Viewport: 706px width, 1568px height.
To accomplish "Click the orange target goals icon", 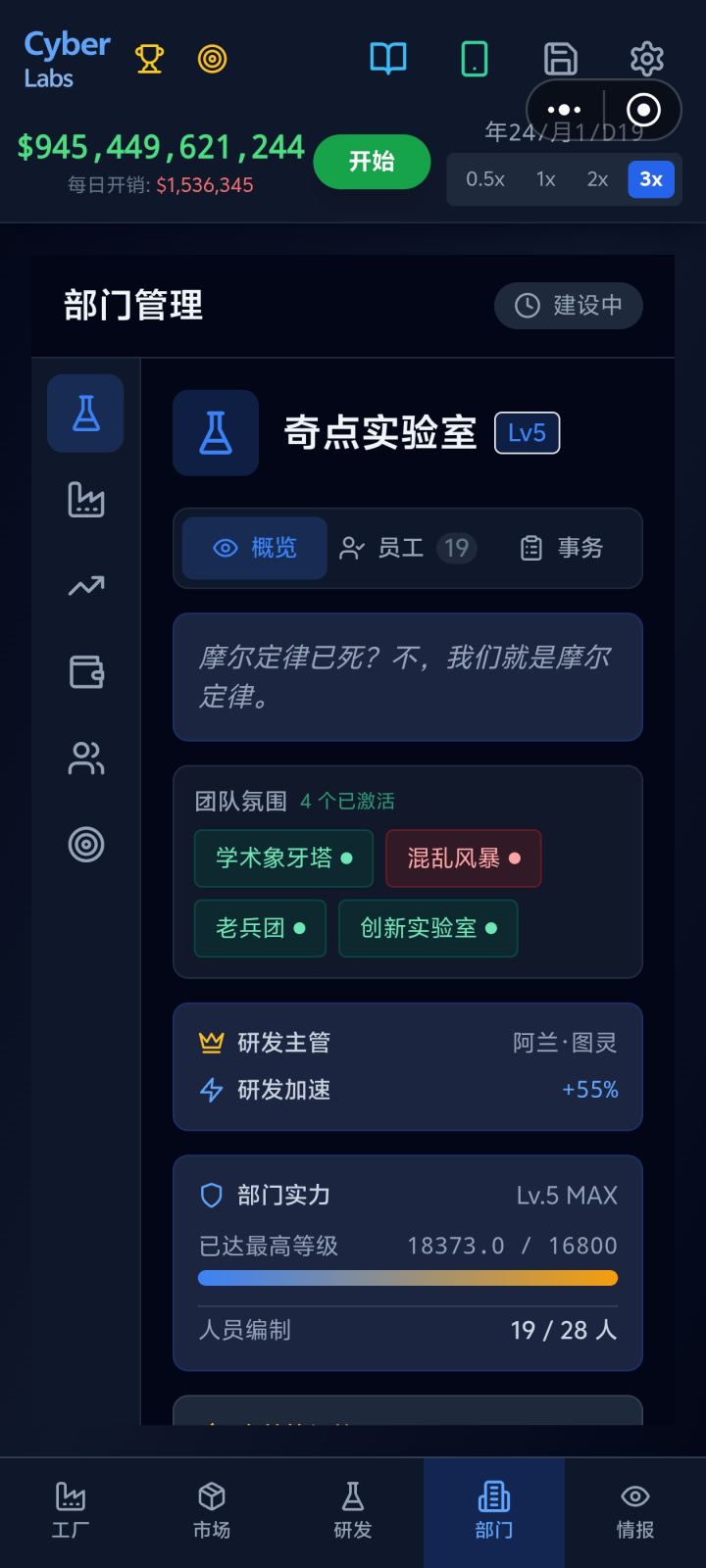I will pos(213,59).
